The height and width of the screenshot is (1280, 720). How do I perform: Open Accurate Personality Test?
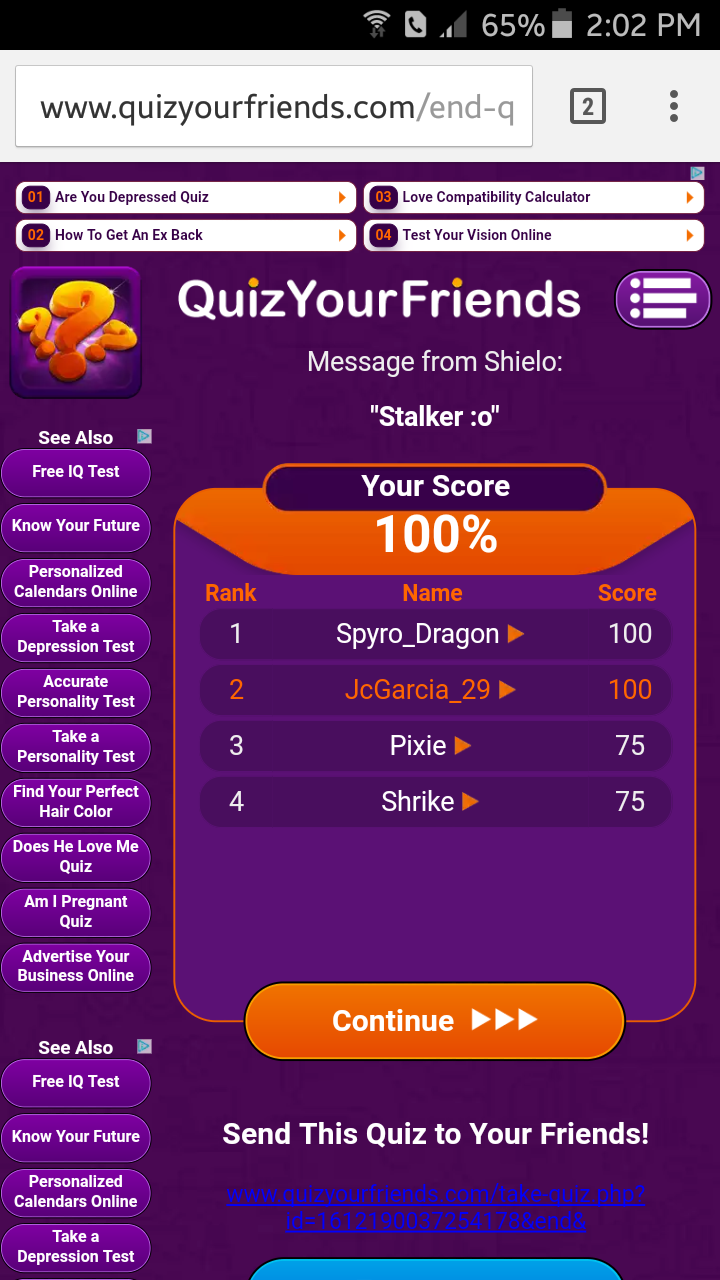point(76,691)
